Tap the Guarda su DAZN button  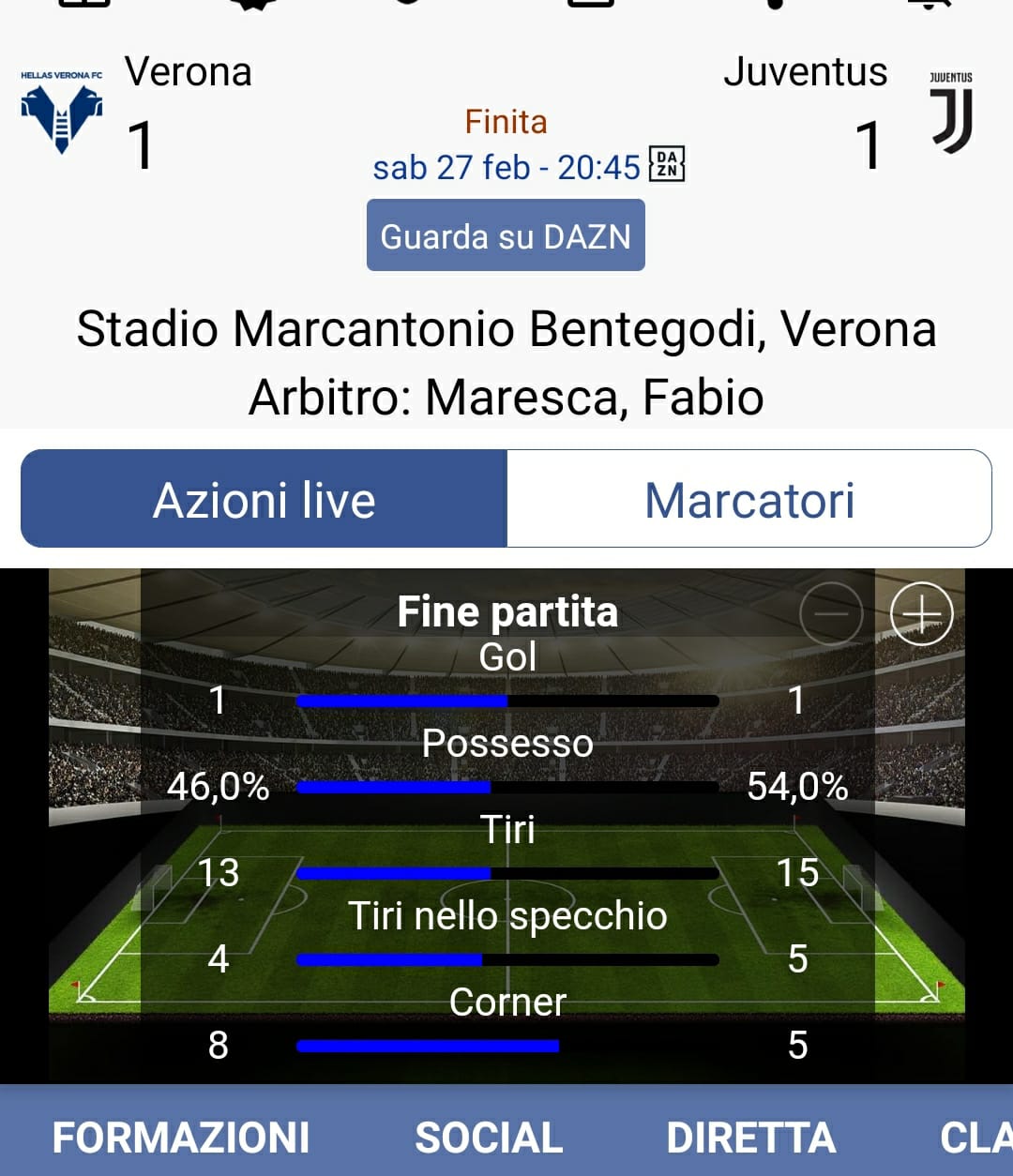(506, 235)
